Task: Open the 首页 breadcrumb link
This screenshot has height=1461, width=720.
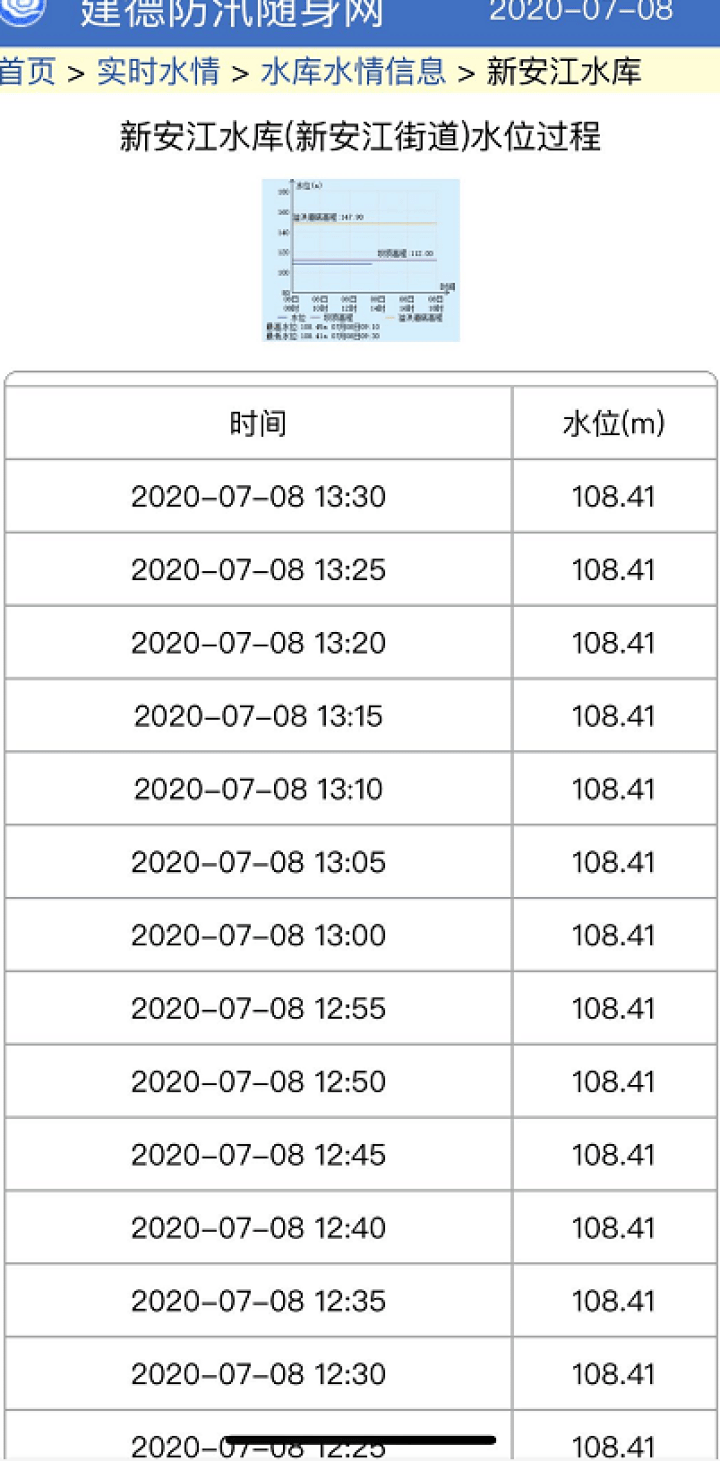Action: (28, 71)
